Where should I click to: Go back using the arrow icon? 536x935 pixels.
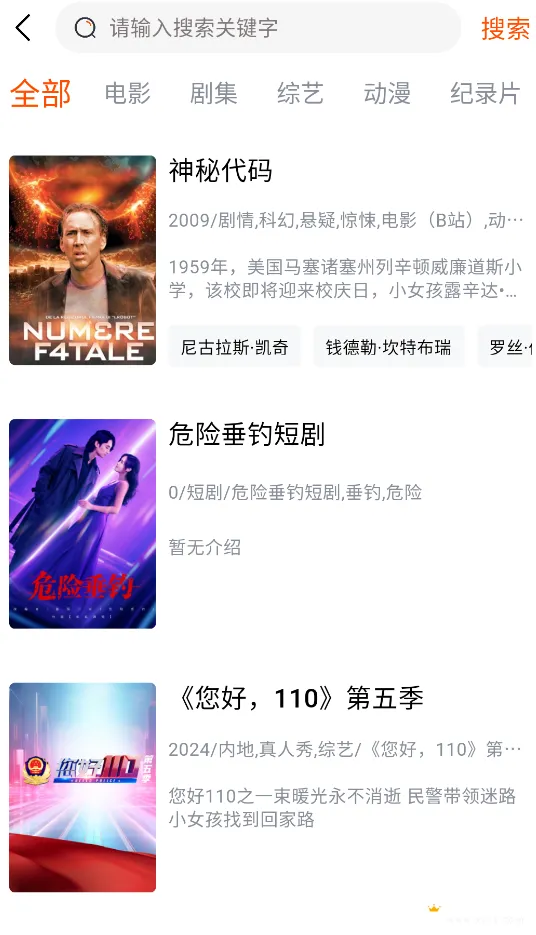click(23, 27)
